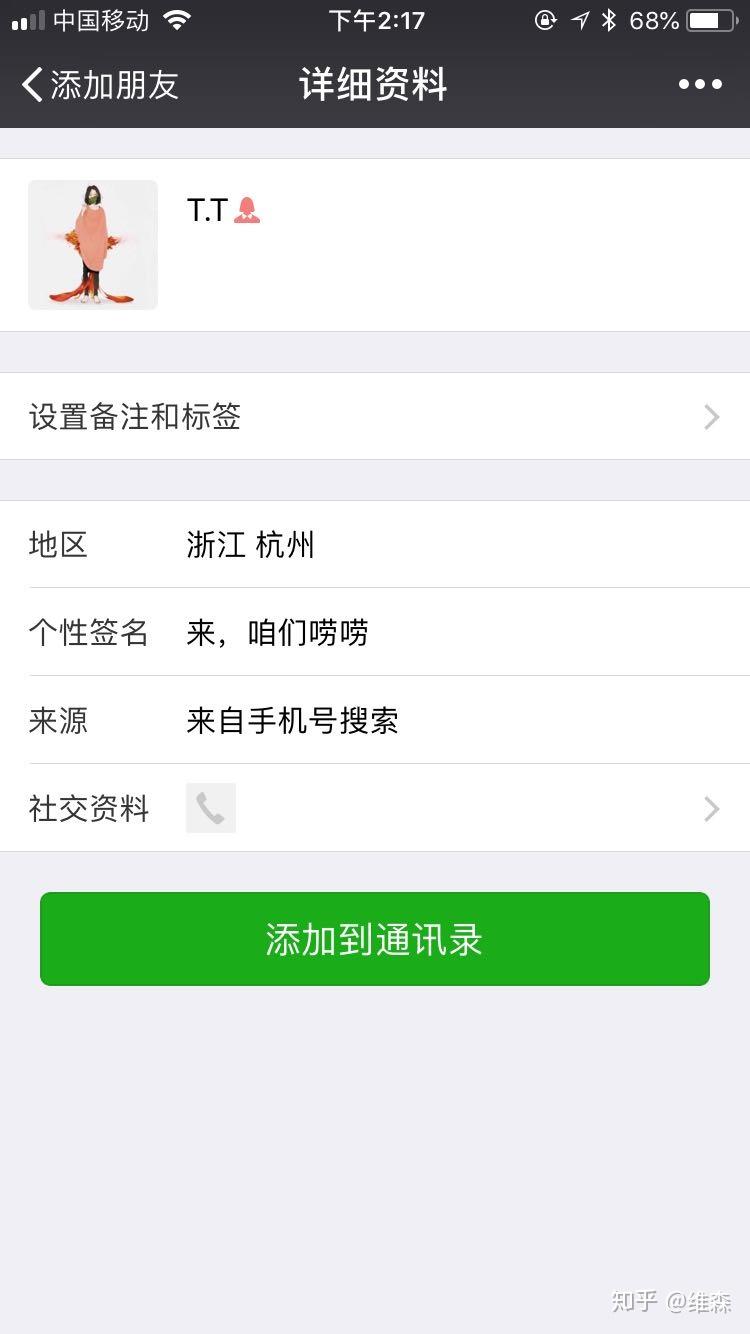The image size is (750, 1334).
Task: Tap the contact's avatar thumbnail
Action: (x=92, y=243)
